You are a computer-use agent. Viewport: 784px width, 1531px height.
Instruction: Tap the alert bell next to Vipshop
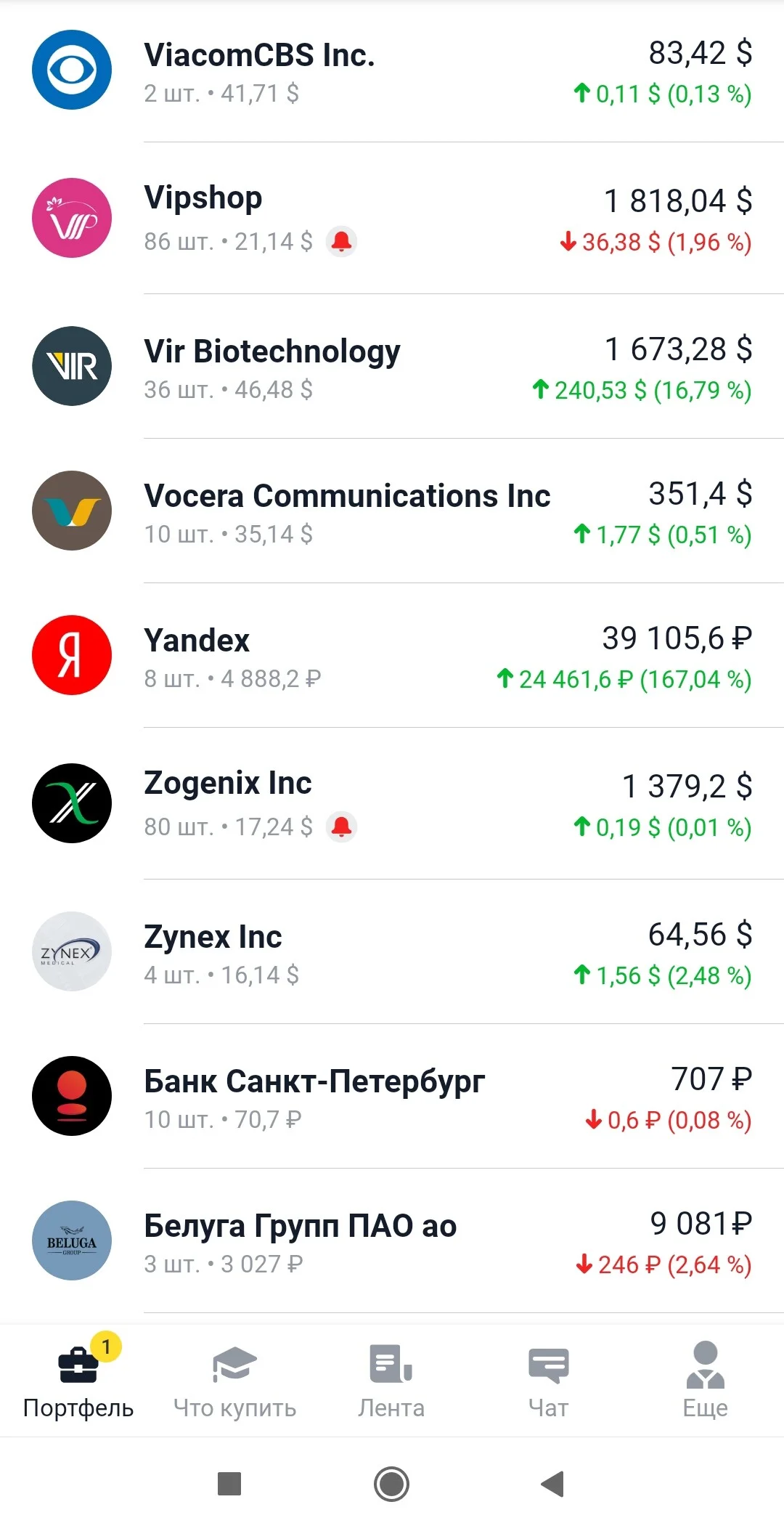[342, 241]
